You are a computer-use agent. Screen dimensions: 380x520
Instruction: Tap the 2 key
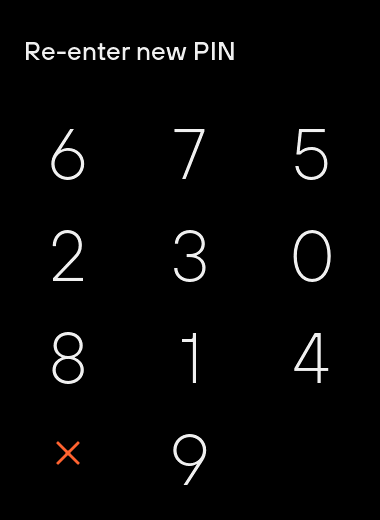click(x=68, y=256)
